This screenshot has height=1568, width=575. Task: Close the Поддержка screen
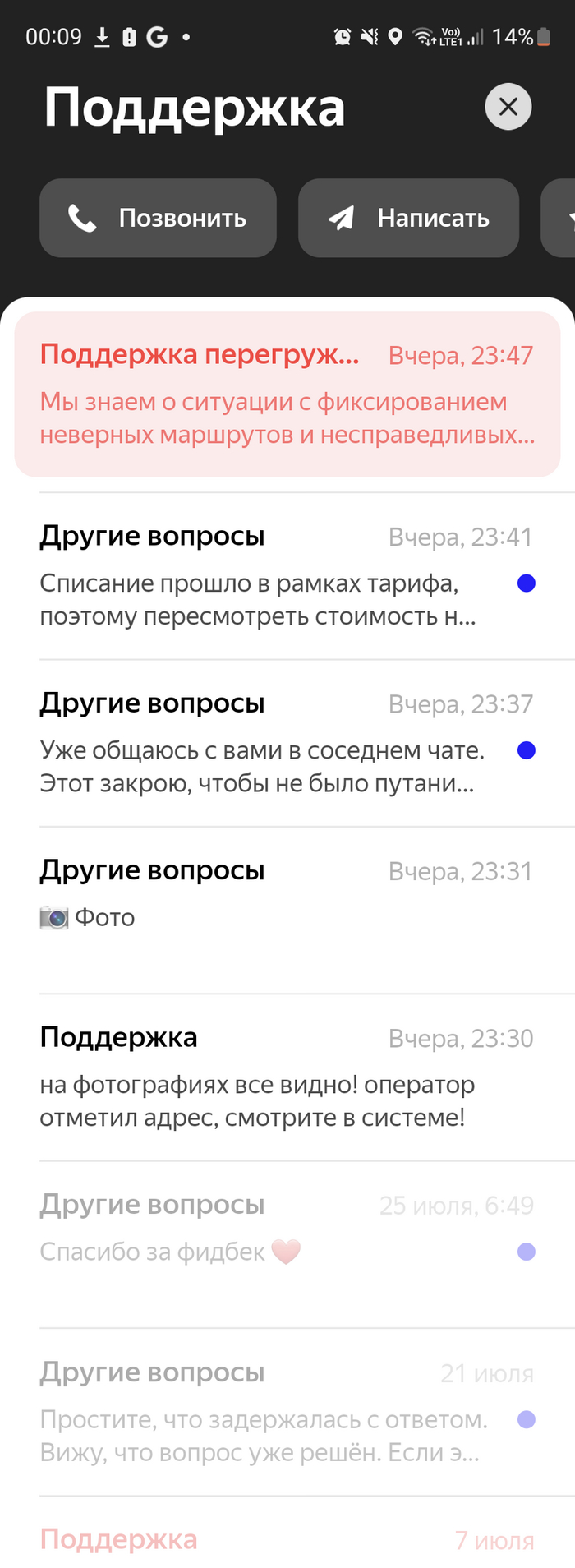tap(508, 107)
